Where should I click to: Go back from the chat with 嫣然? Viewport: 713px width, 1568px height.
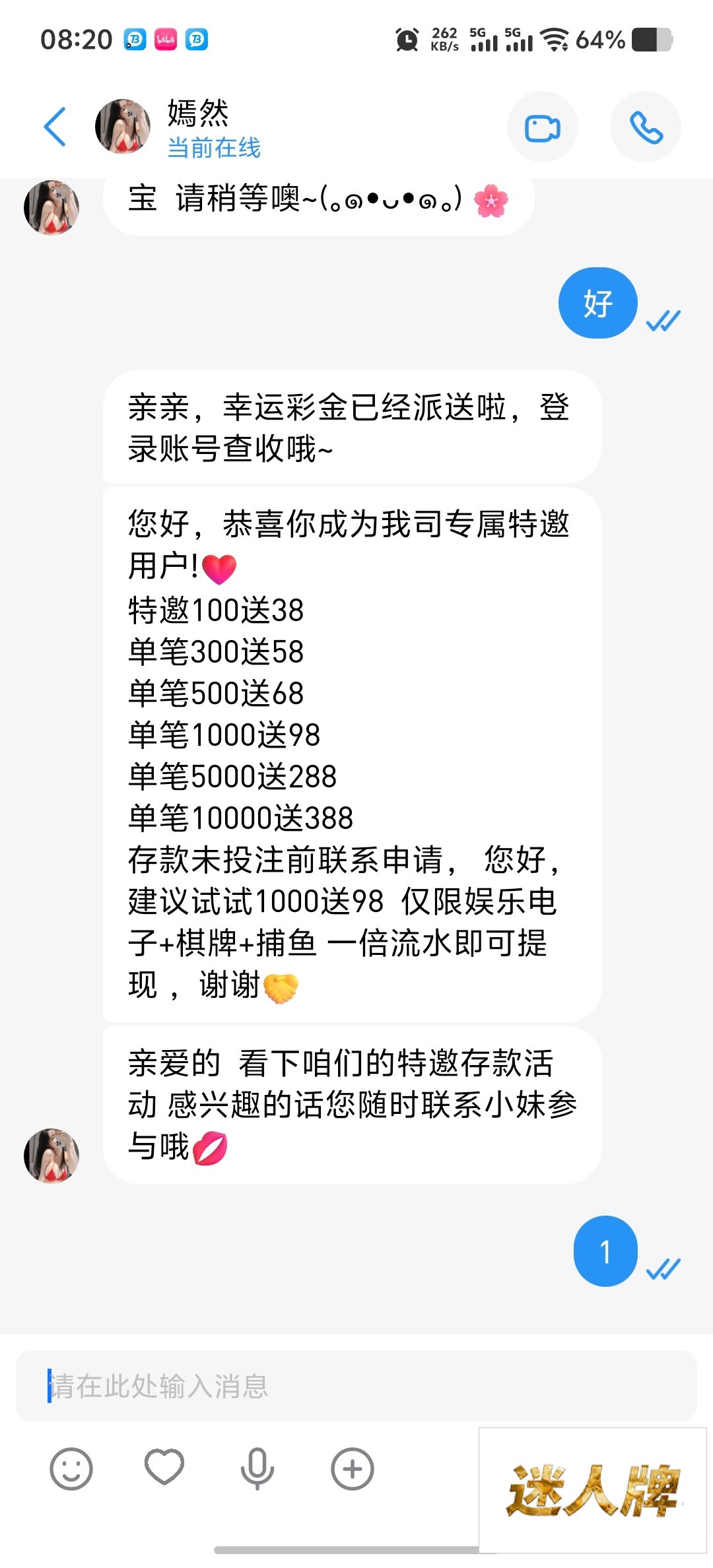(x=55, y=127)
